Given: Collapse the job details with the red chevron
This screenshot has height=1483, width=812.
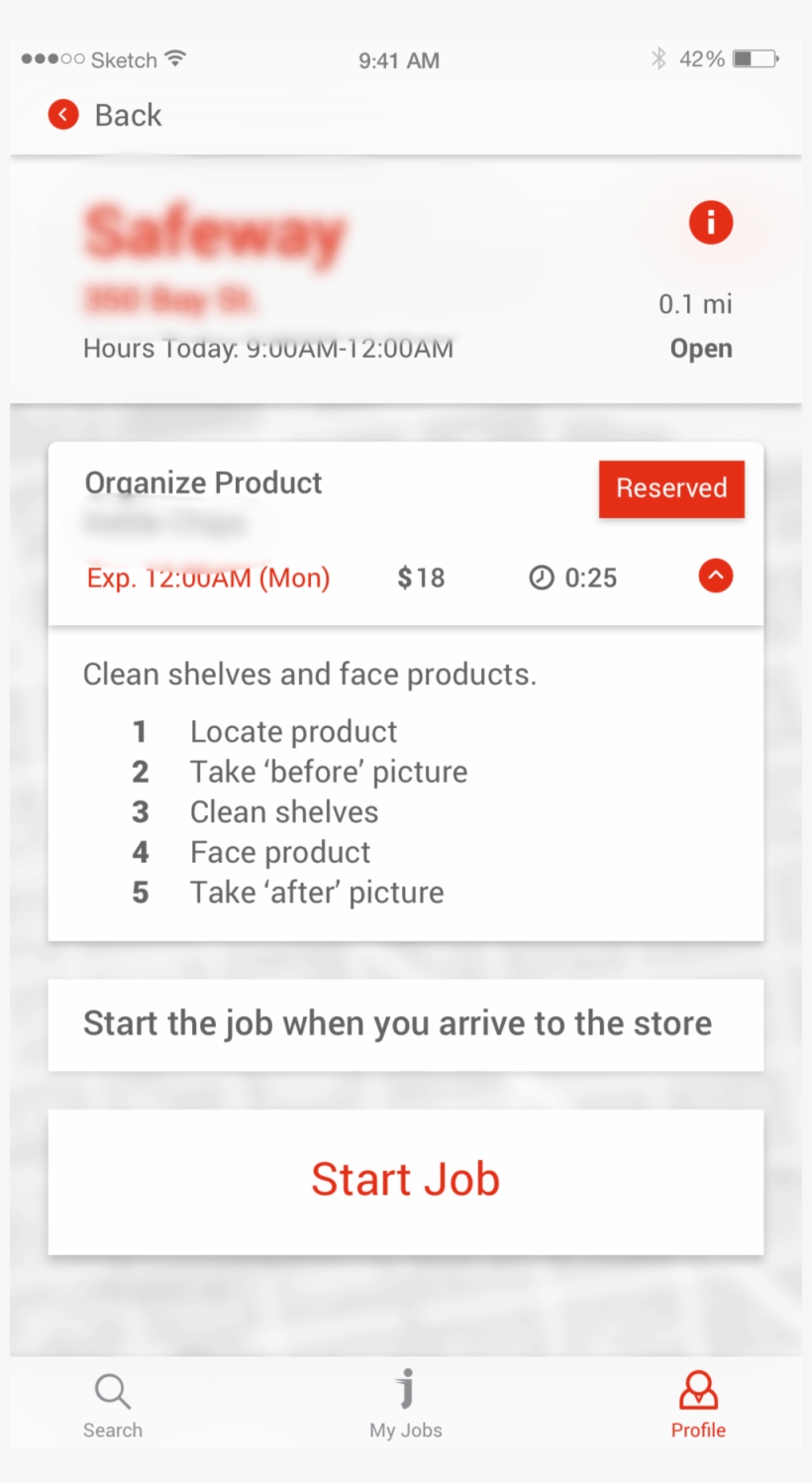Looking at the screenshot, I should point(715,577).
